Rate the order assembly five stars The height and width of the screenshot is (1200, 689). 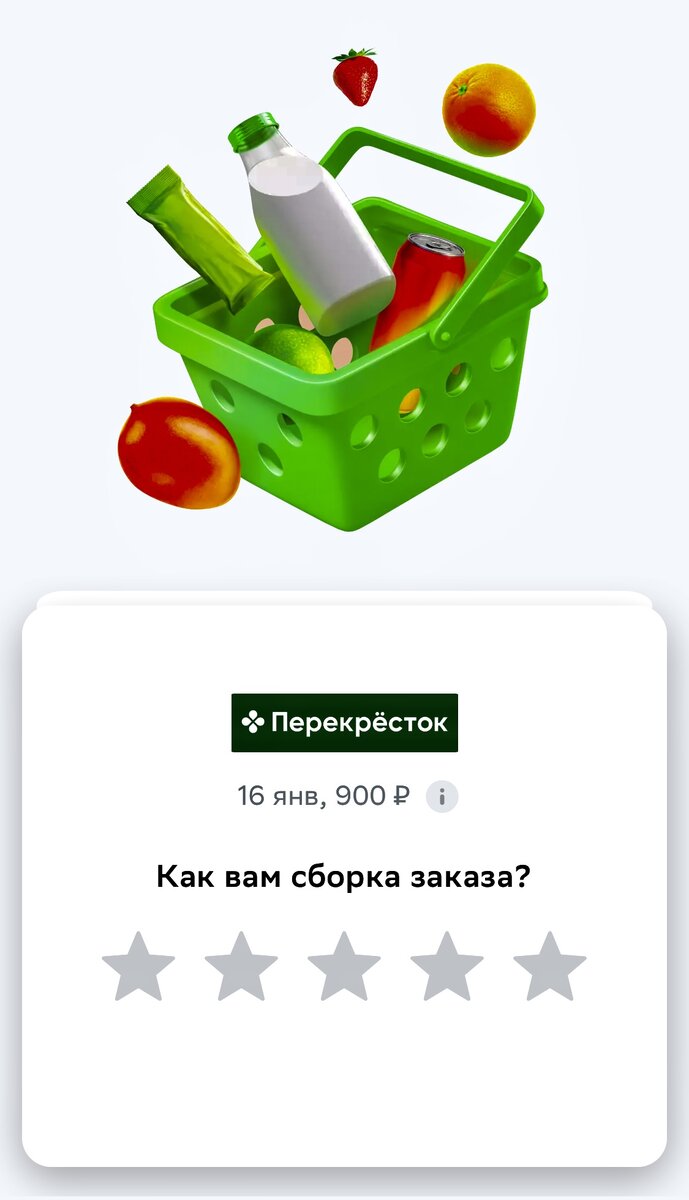click(550, 966)
